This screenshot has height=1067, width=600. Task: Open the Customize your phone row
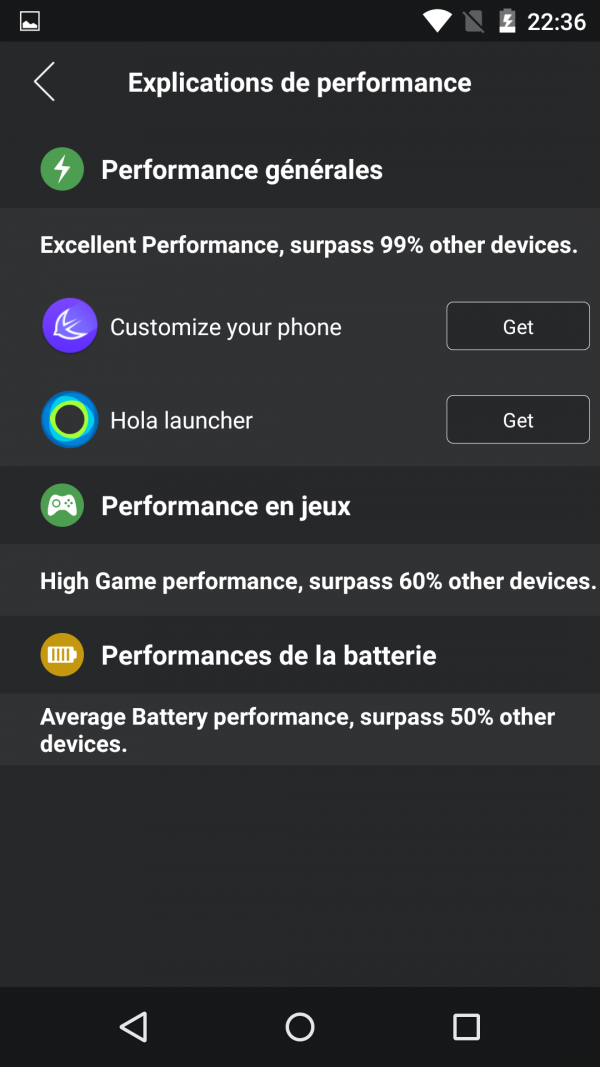point(225,327)
